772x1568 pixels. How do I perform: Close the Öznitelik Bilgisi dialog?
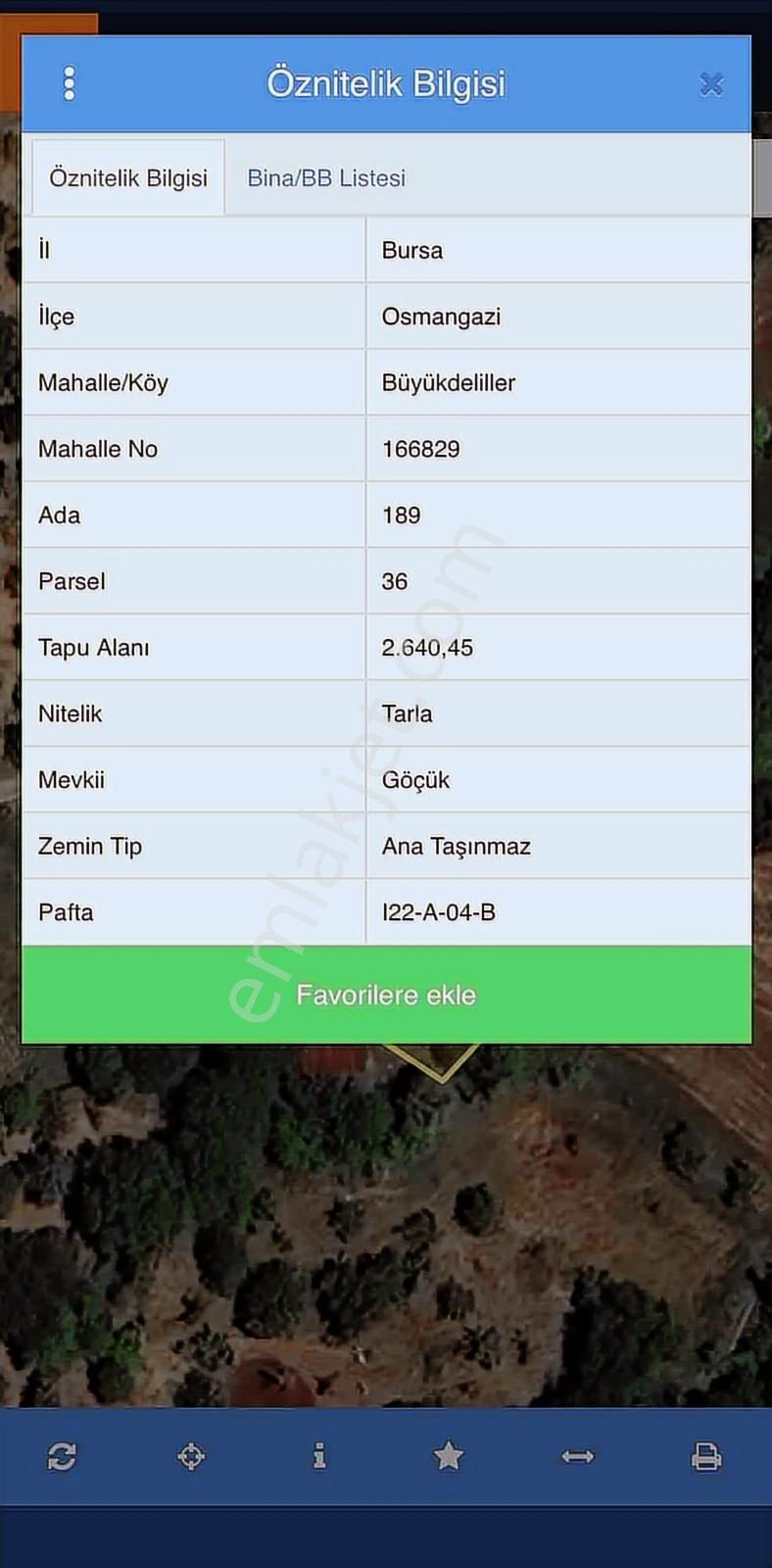711,85
